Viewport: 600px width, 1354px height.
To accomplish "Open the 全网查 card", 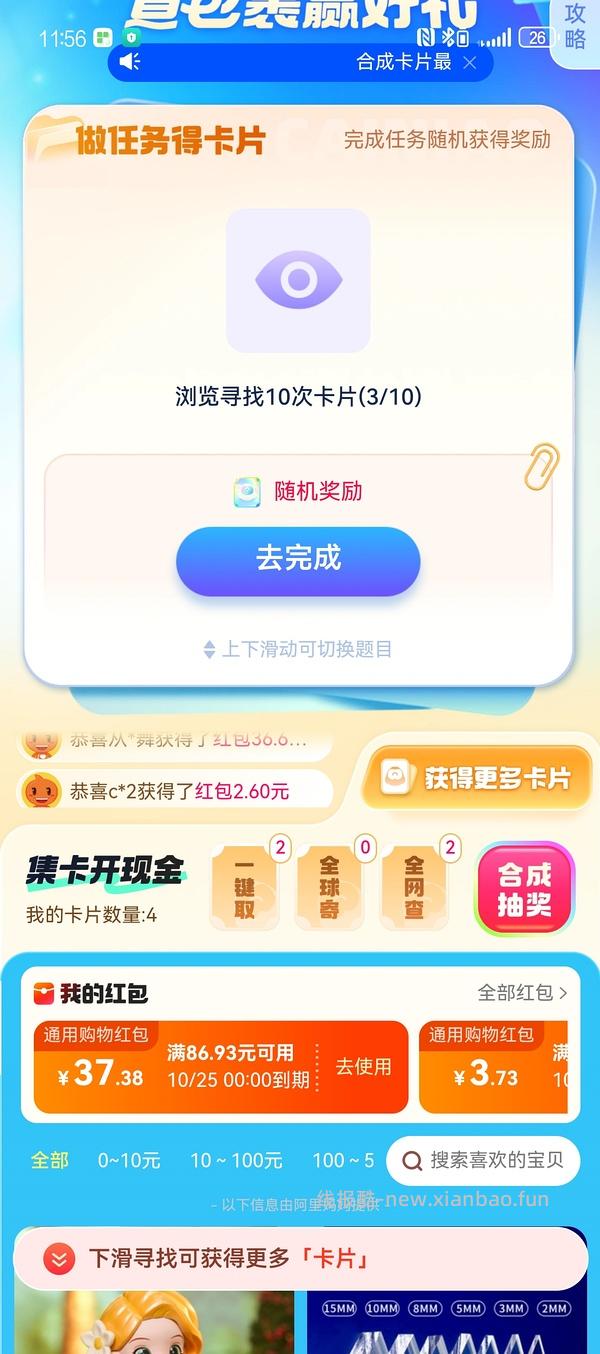I will pyautogui.click(x=414, y=887).
